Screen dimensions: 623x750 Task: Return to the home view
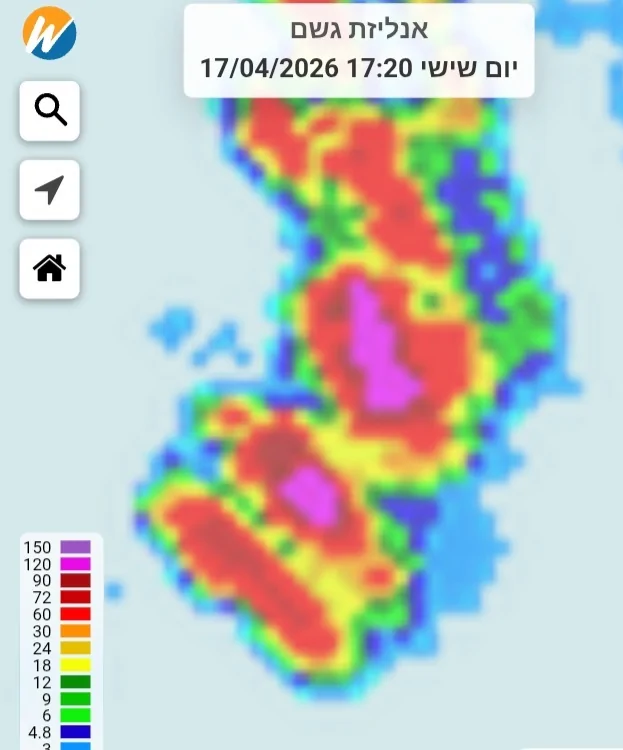pyautogui.click(x=50, y=268)
